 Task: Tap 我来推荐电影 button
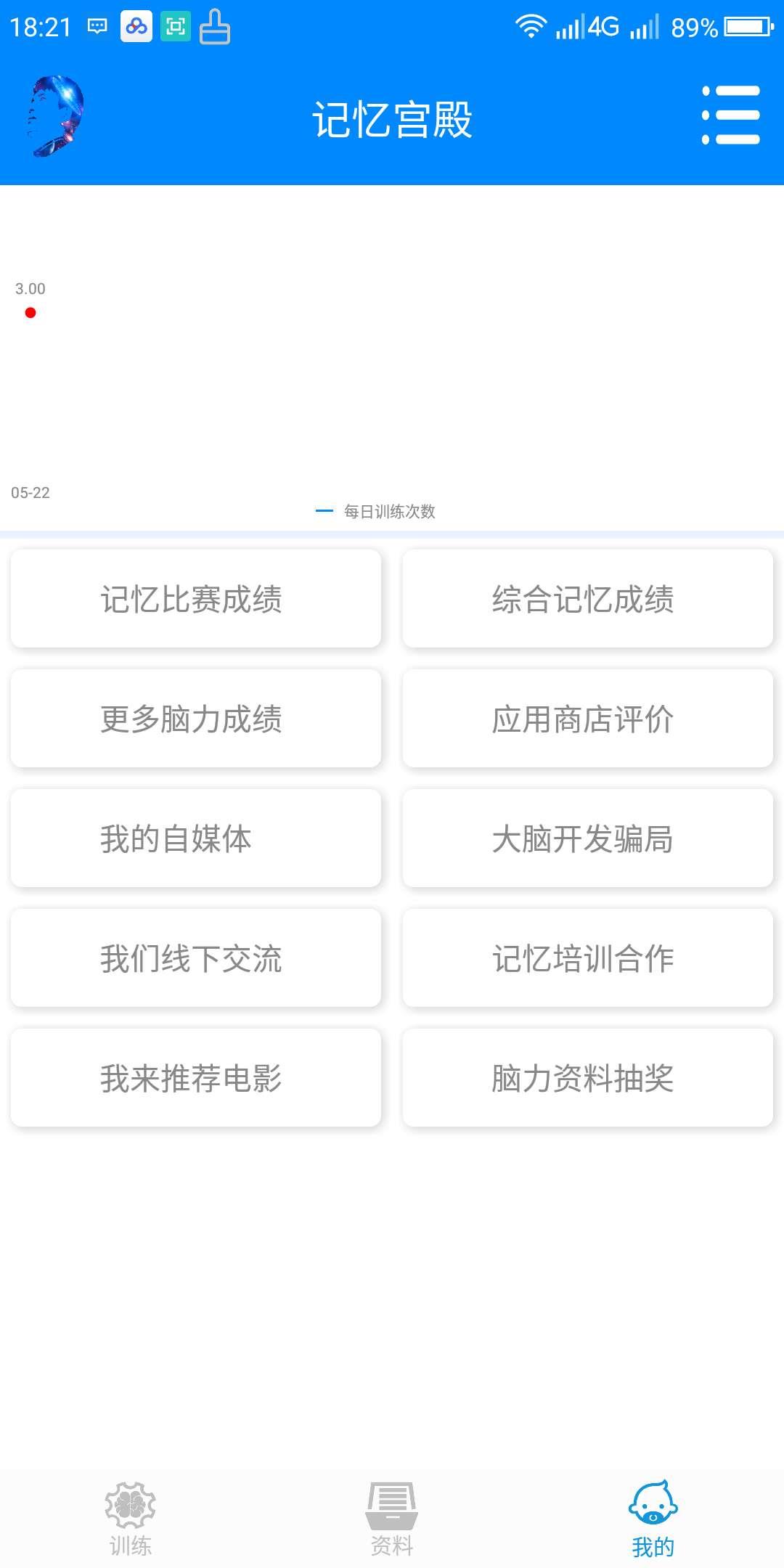point(195,1078)
